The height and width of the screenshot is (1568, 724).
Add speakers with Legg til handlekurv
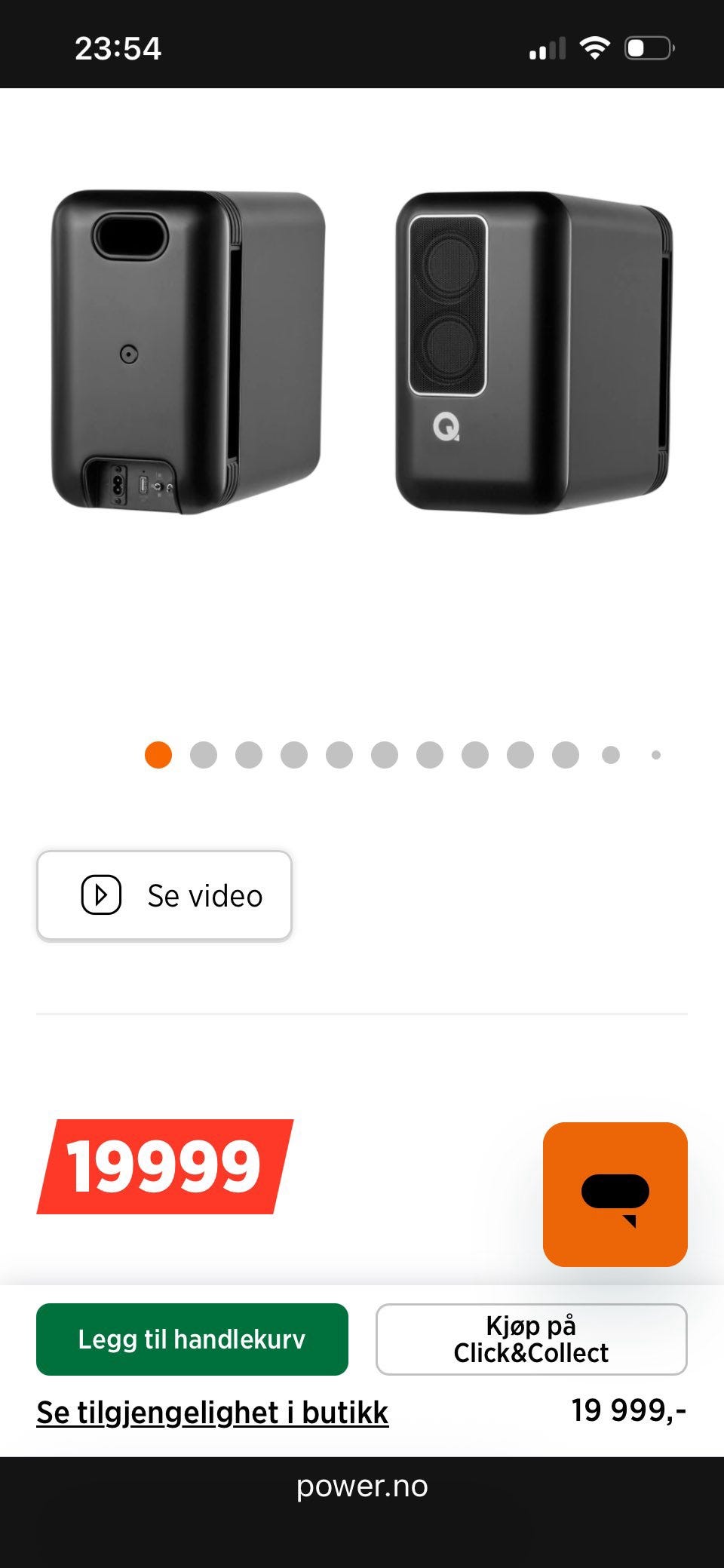192,1339
